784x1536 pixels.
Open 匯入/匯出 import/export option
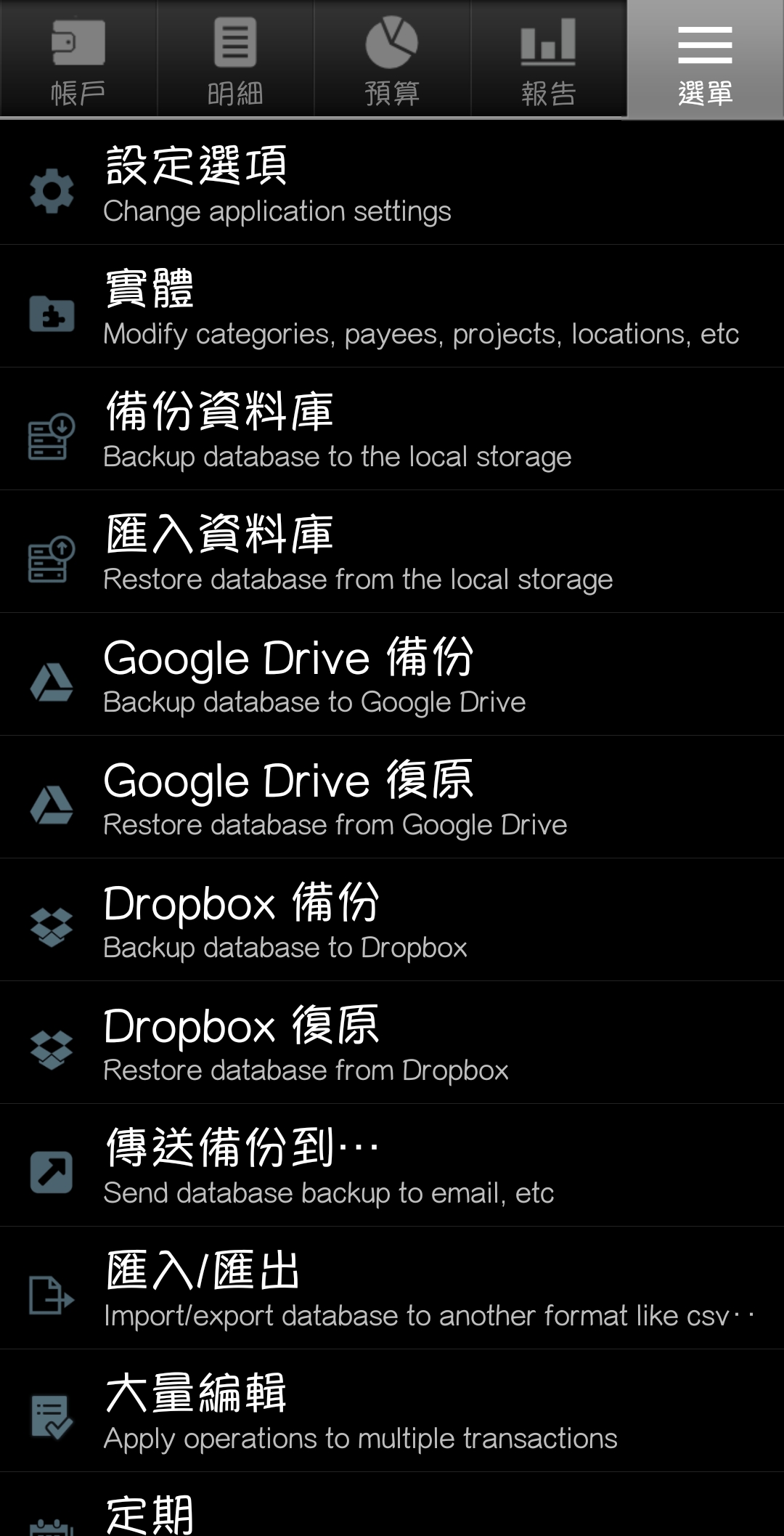click(392, 1288)
